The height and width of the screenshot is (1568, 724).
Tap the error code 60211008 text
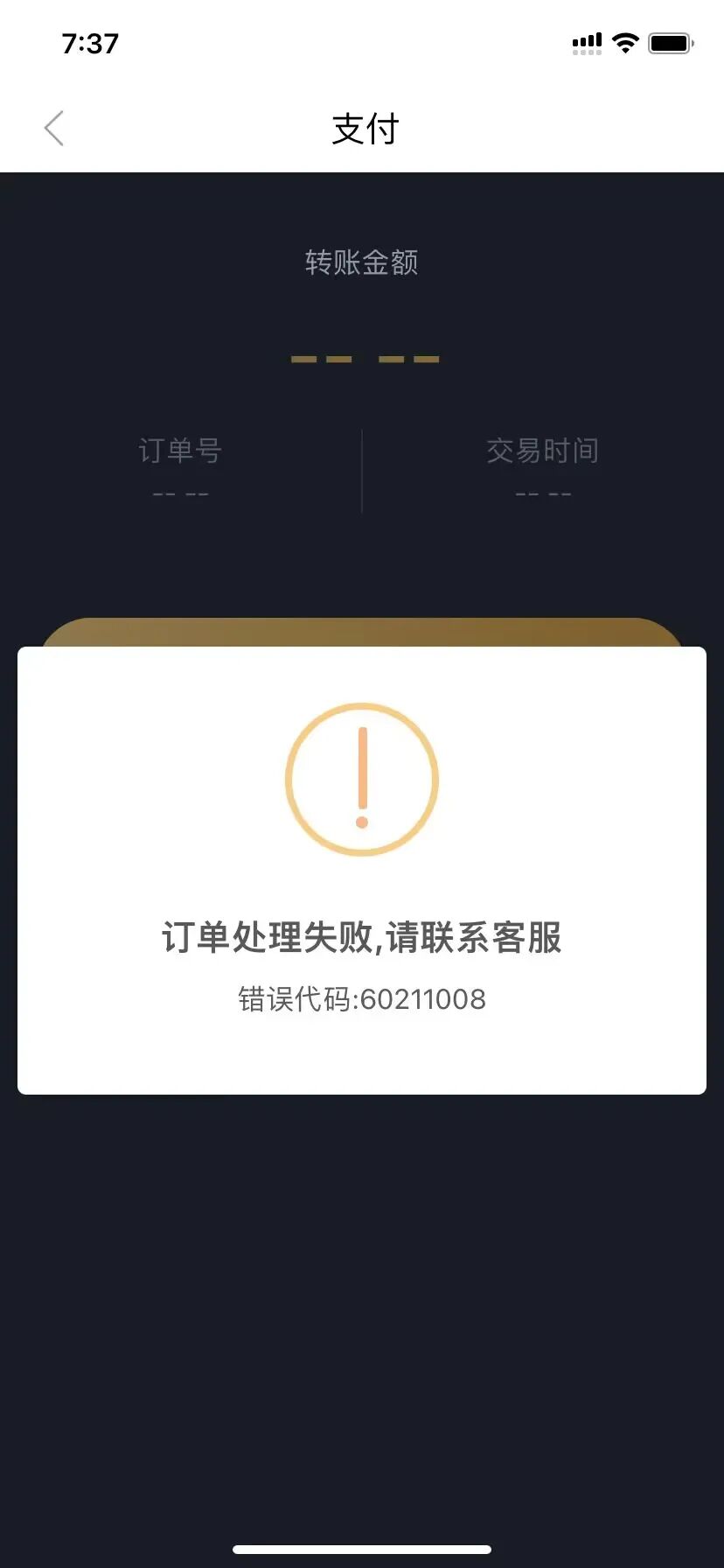click(362, 998)
